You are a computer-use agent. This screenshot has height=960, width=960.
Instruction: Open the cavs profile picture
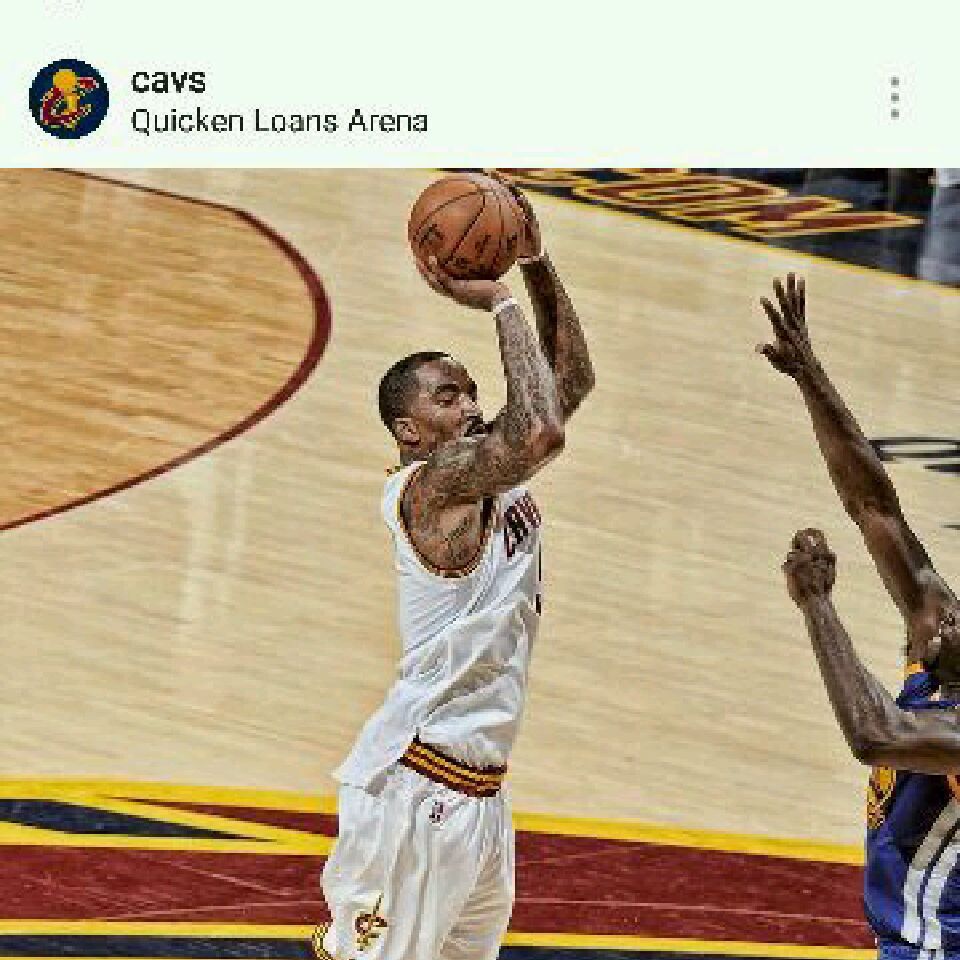click(69, 98)
